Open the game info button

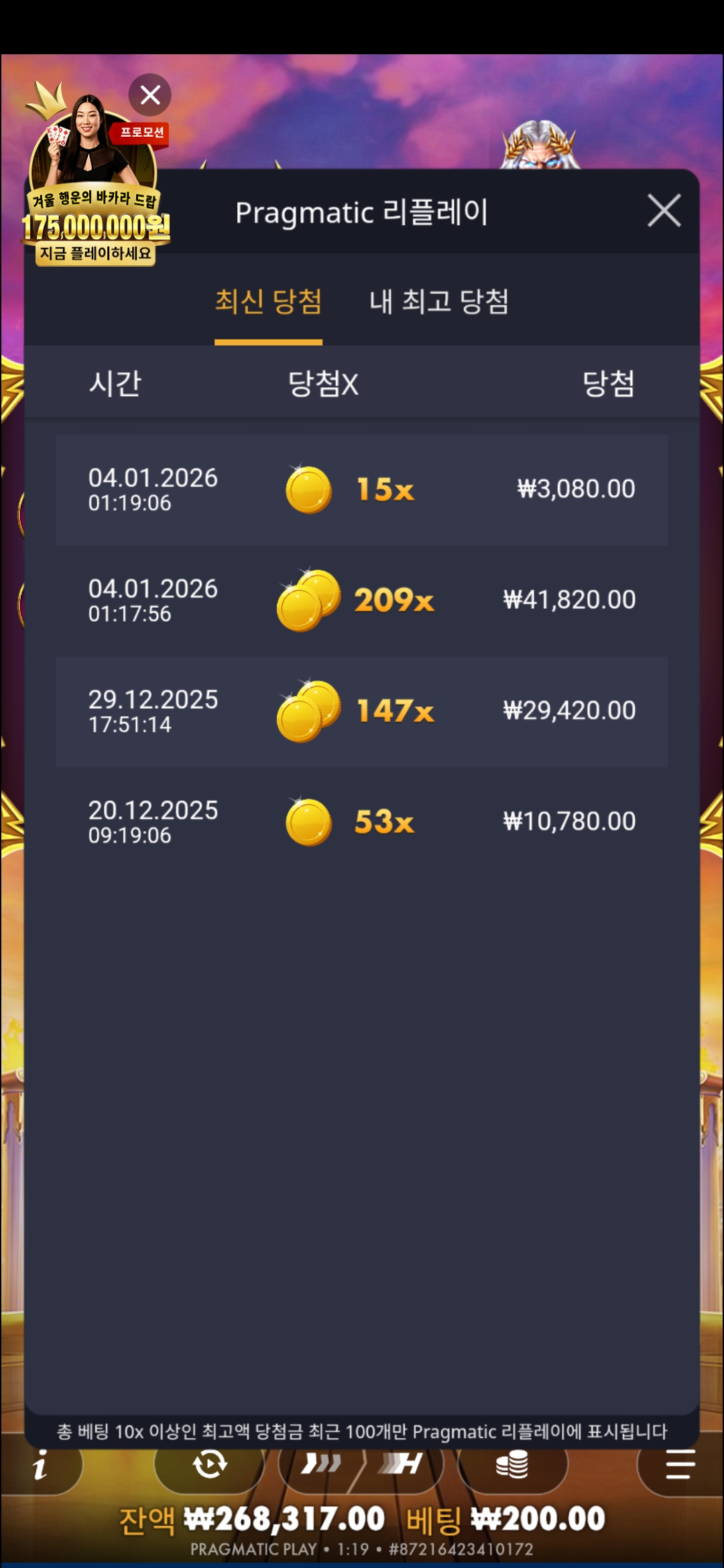41,1464
